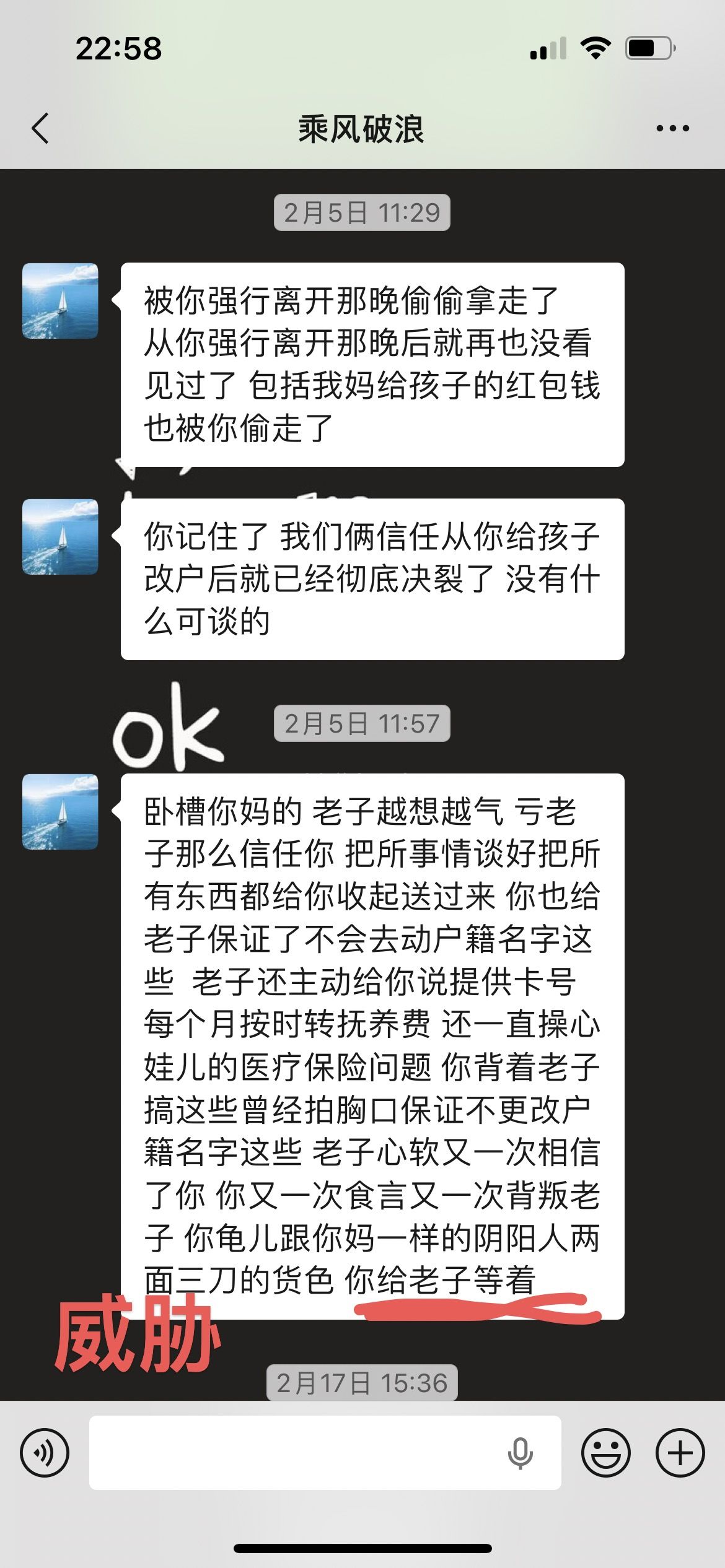The image size is (725, 1568).
Task: Open the plus attachment menu
Action: click(680, 1452)
